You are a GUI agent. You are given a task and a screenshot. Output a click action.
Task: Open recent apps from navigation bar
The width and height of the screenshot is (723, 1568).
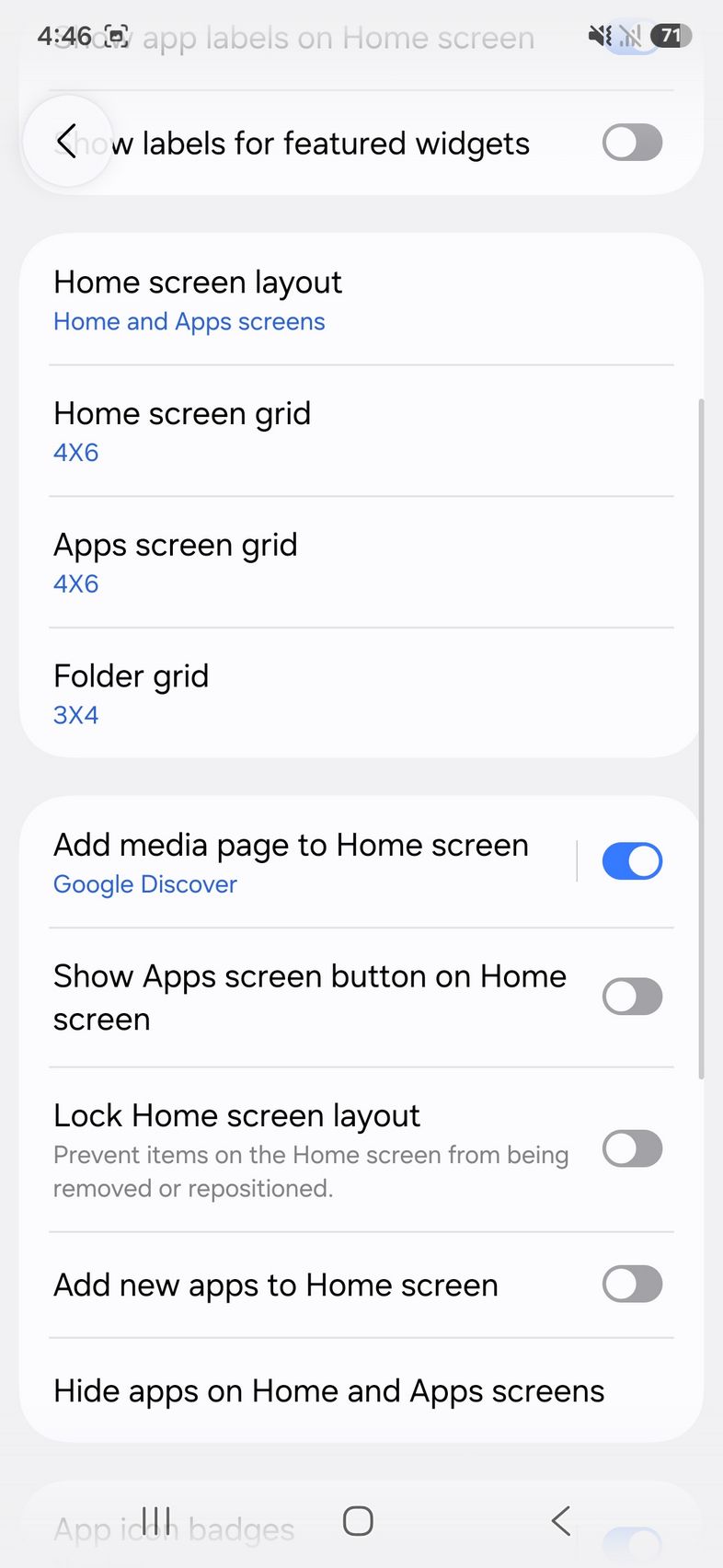point(157,1521)
